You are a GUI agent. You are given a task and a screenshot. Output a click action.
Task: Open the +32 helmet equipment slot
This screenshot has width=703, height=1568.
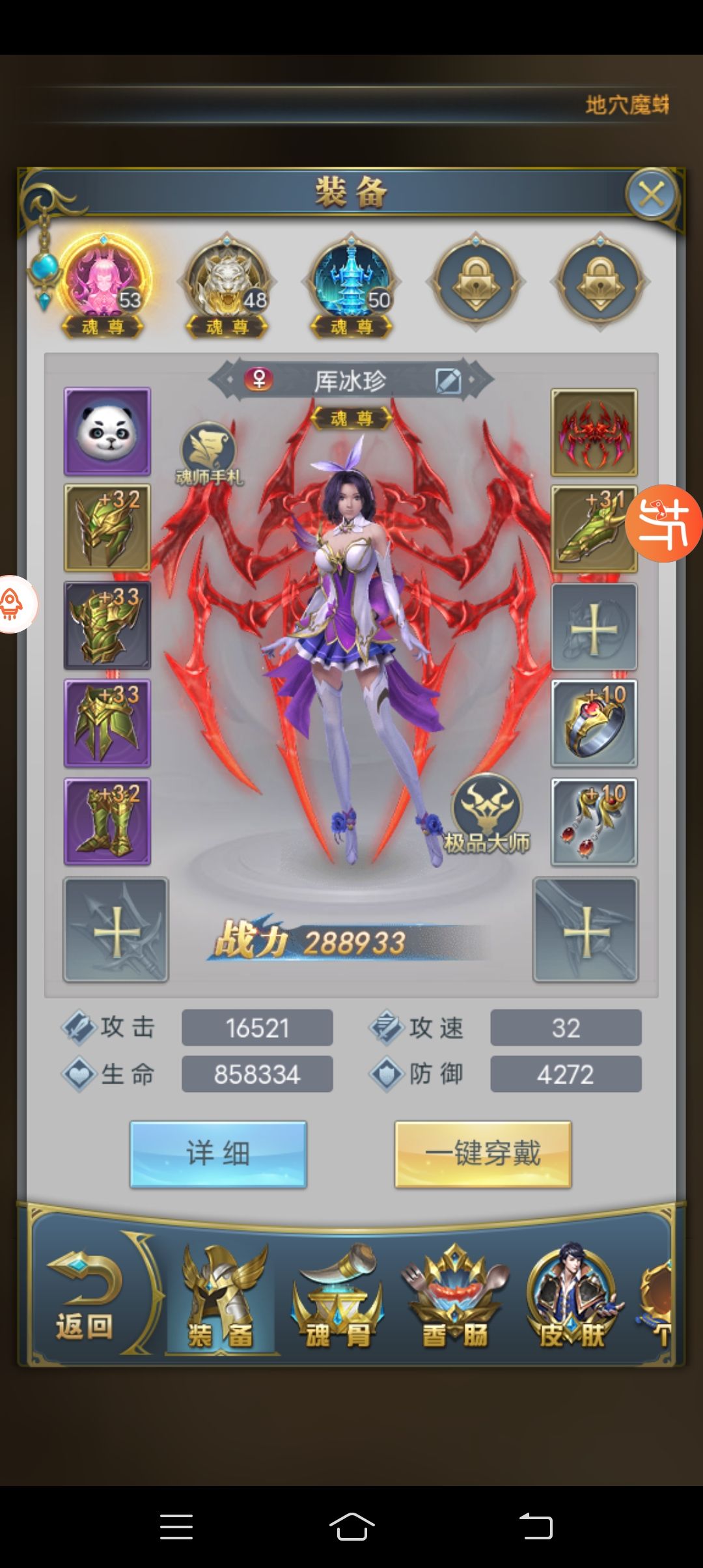pyautogui.click(x=107, y=528)
